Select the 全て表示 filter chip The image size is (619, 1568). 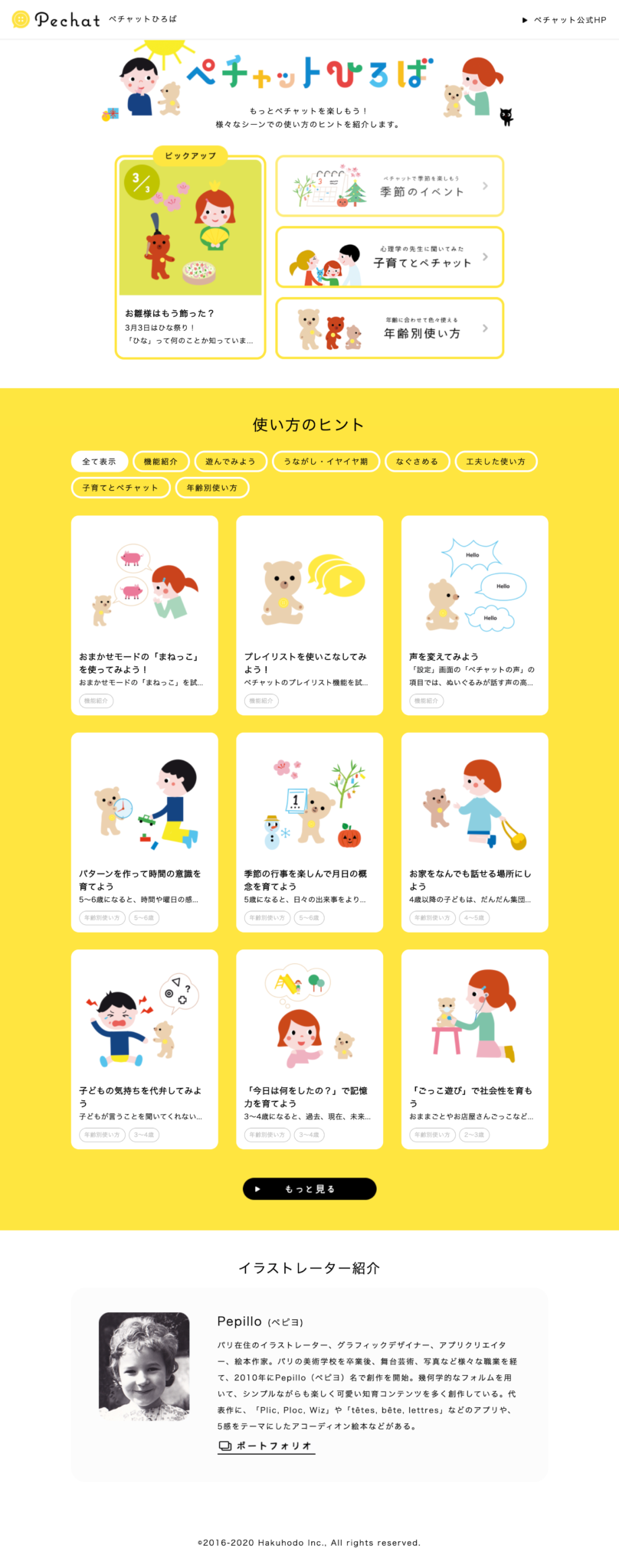(99, 462)
